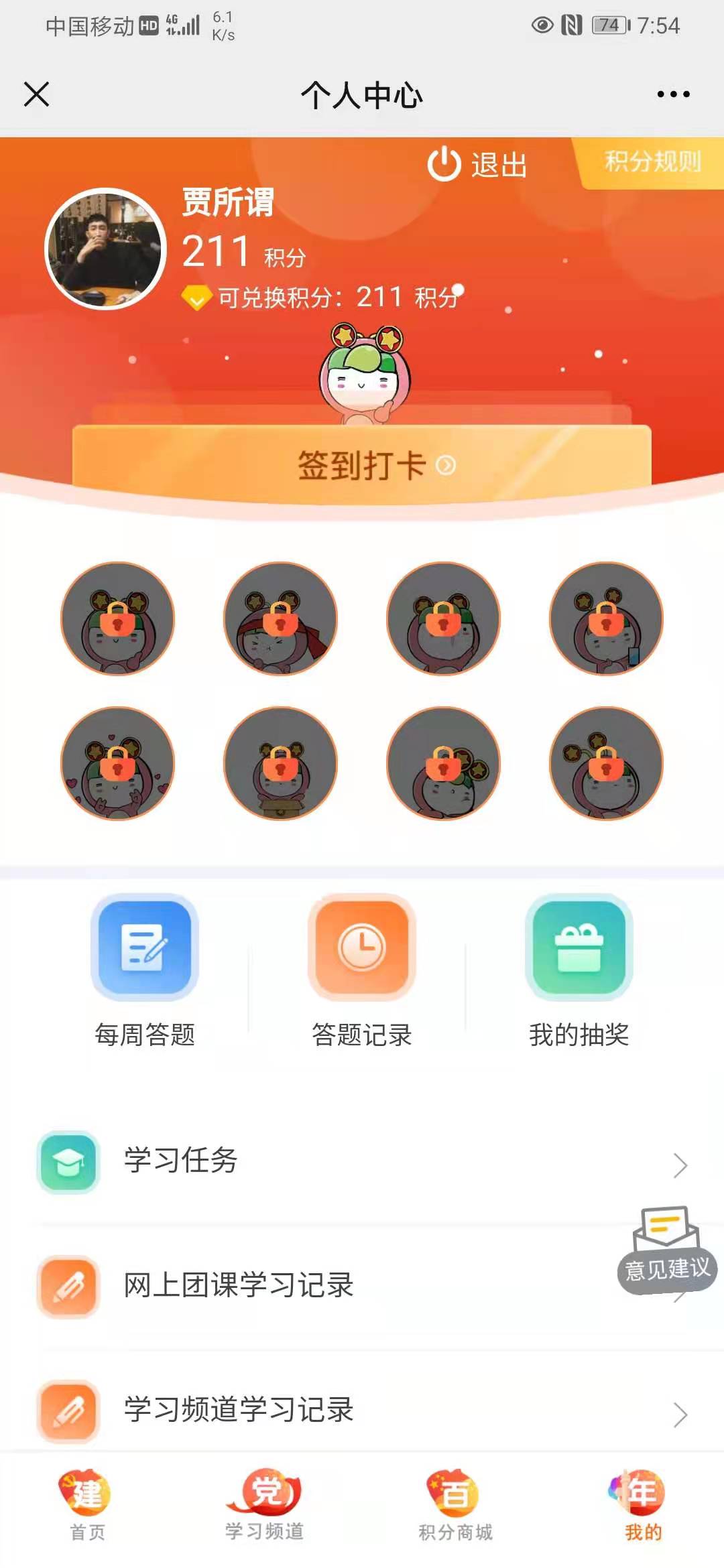Select the 我的 tab
This screenshot has width=724, height=1568.
tap(643, 1506)
